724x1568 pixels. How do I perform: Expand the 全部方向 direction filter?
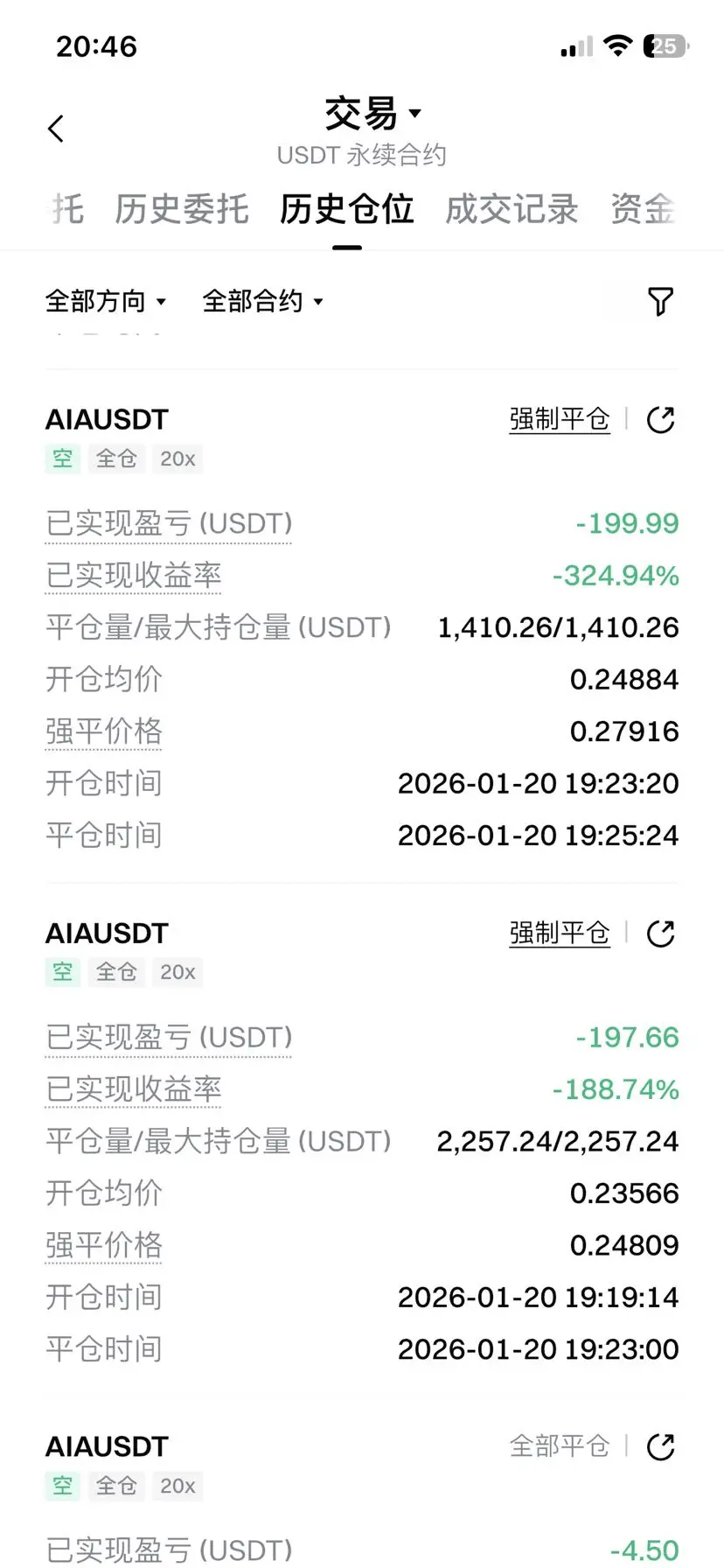(105, 302)
